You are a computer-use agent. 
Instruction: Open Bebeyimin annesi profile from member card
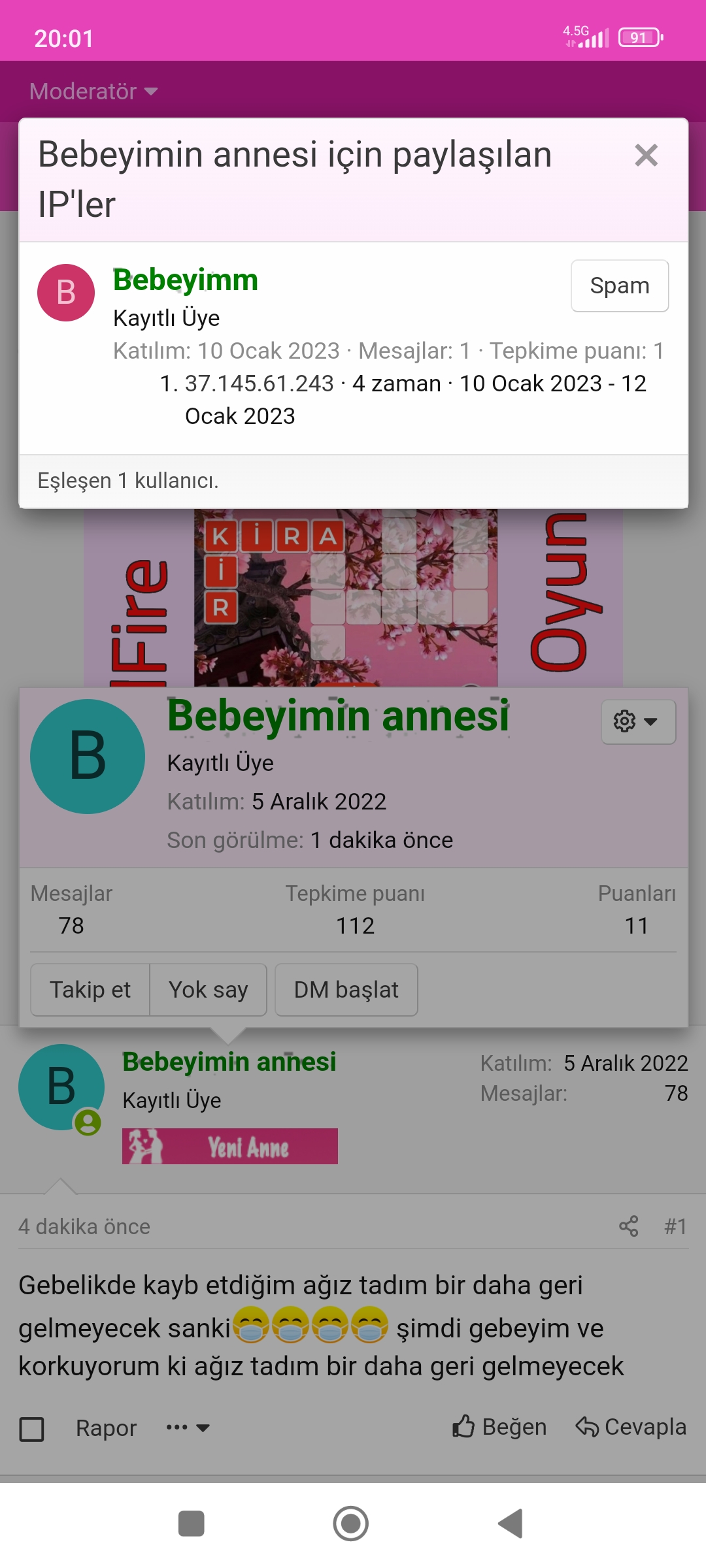337,716
